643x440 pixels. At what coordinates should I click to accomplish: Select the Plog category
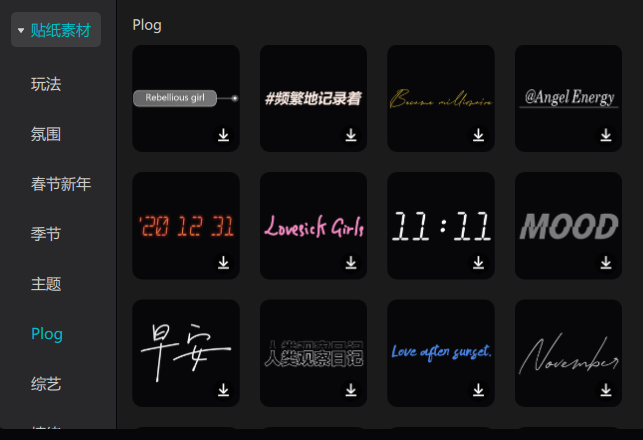point(47,334)
